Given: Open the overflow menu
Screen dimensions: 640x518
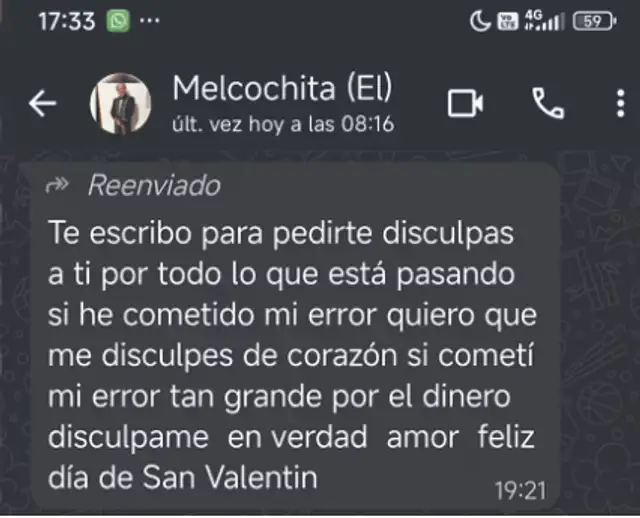Looking at the screenshot, I should pyautogui.click(x=621, y=103).
